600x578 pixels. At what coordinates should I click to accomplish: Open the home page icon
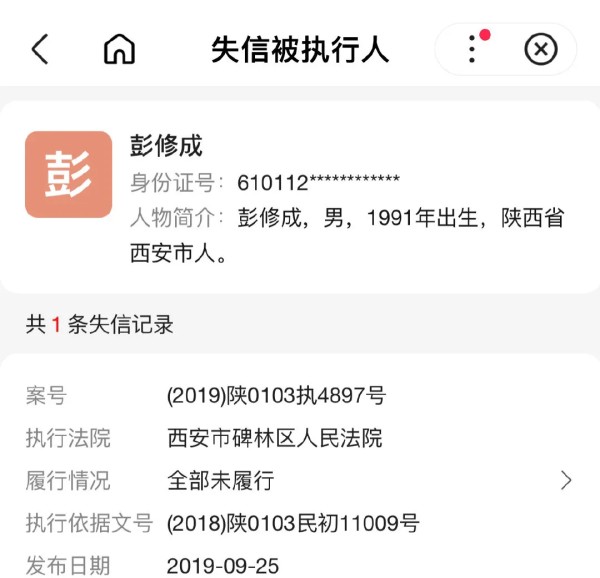point(119,49)
